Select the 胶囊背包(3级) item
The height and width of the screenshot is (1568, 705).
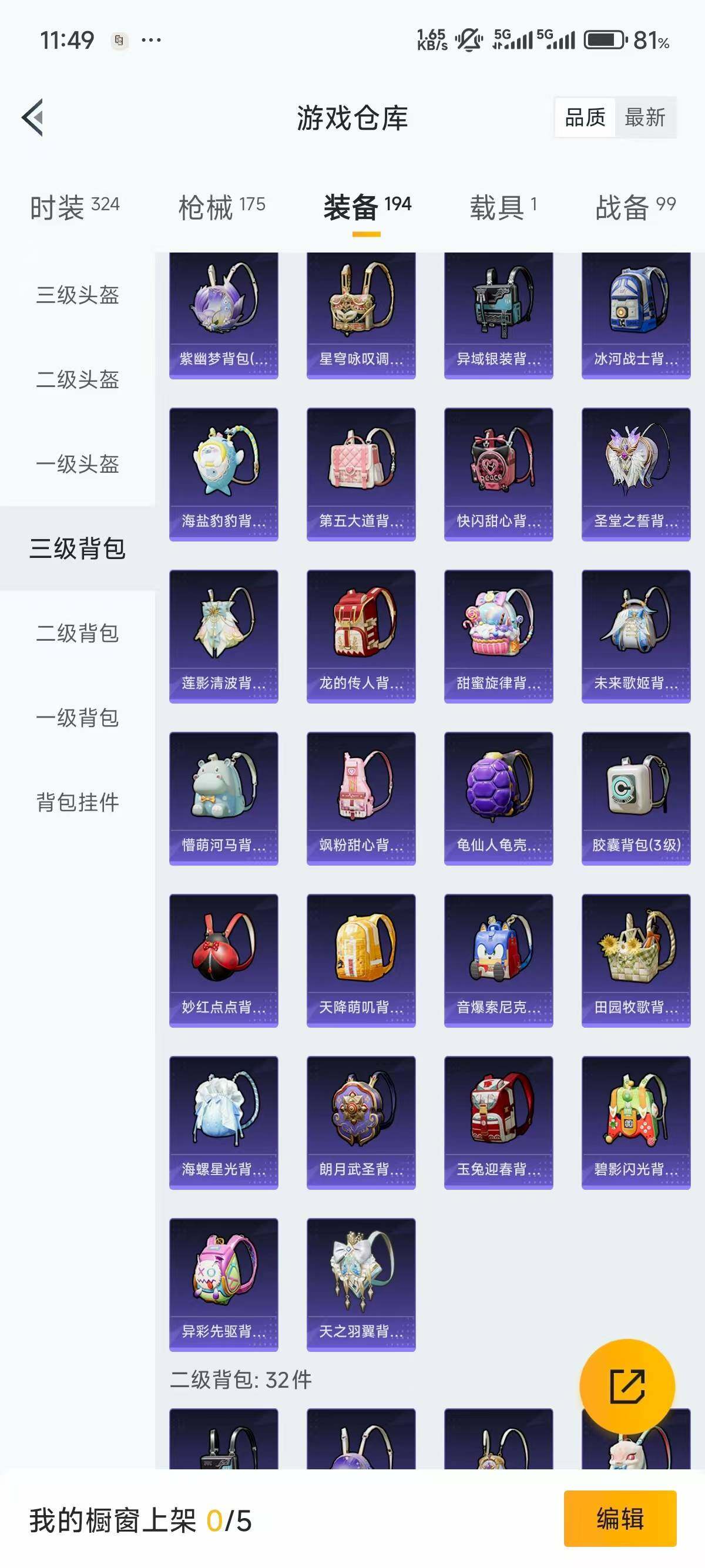pos(636,798)
